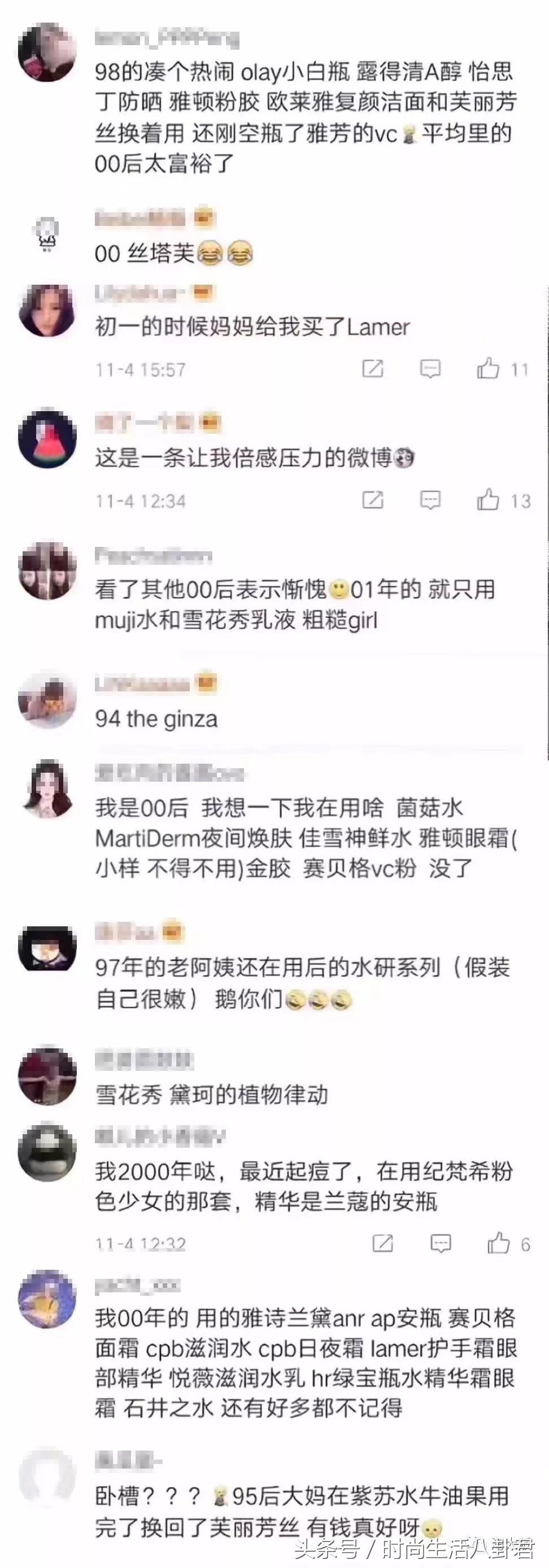The height and width of the screenshot is (1568, 549).
Task: Open the comment icon under Lamer comment
Action: [430, 367]
